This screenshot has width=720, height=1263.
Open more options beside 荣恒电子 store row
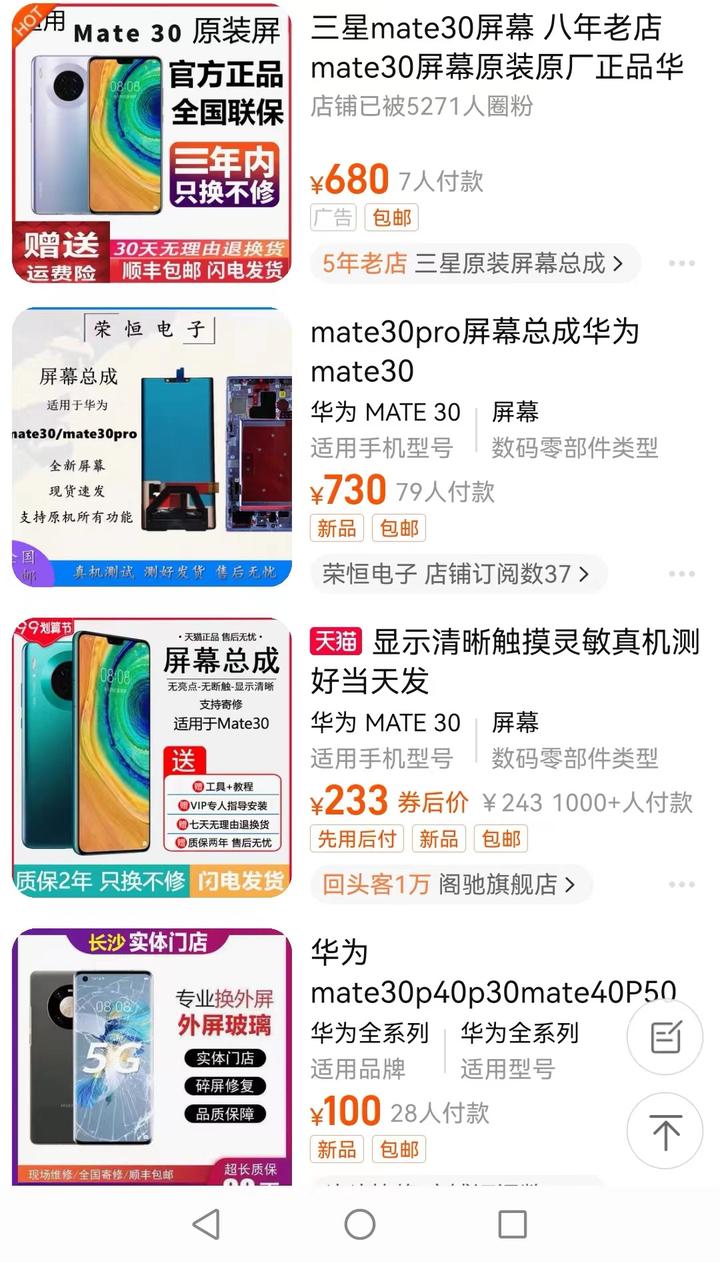681,572
